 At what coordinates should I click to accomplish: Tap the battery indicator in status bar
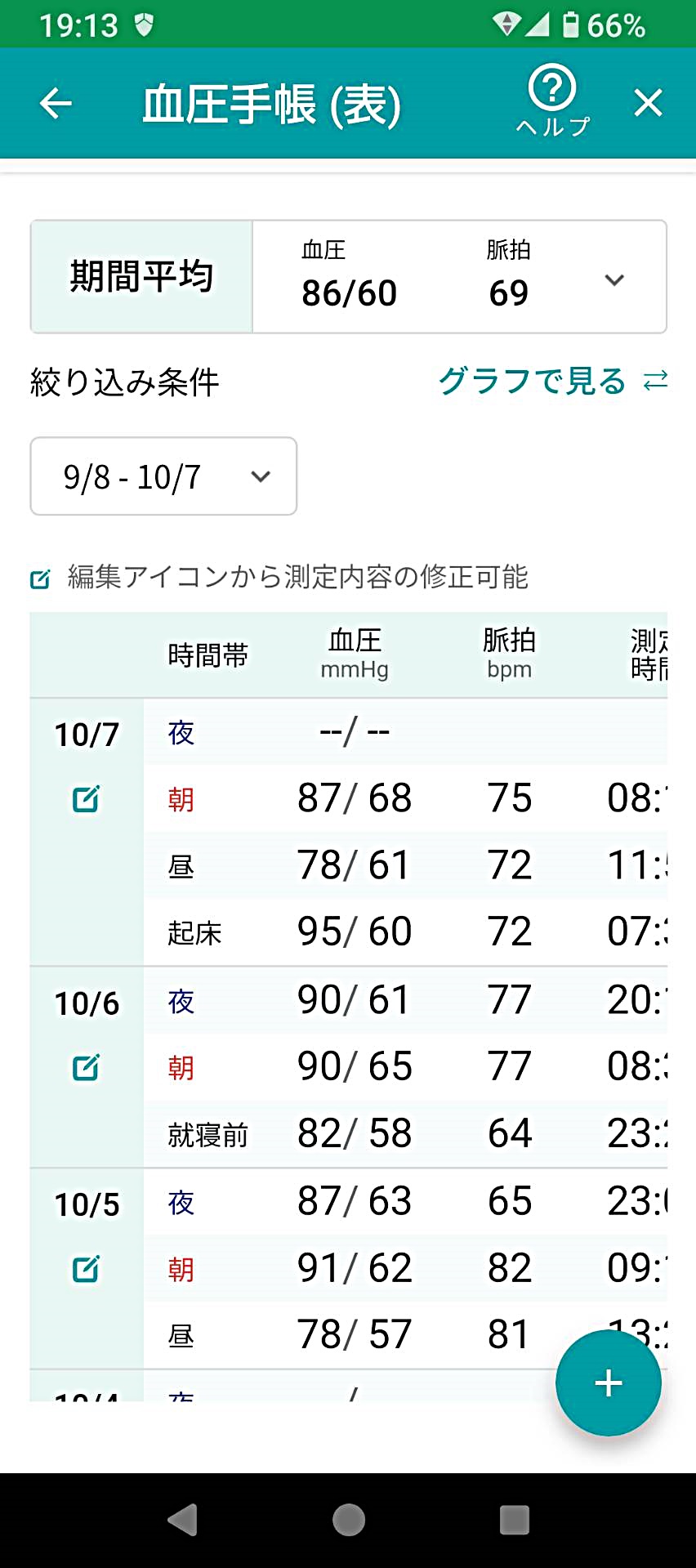click(x=570, y=25)
